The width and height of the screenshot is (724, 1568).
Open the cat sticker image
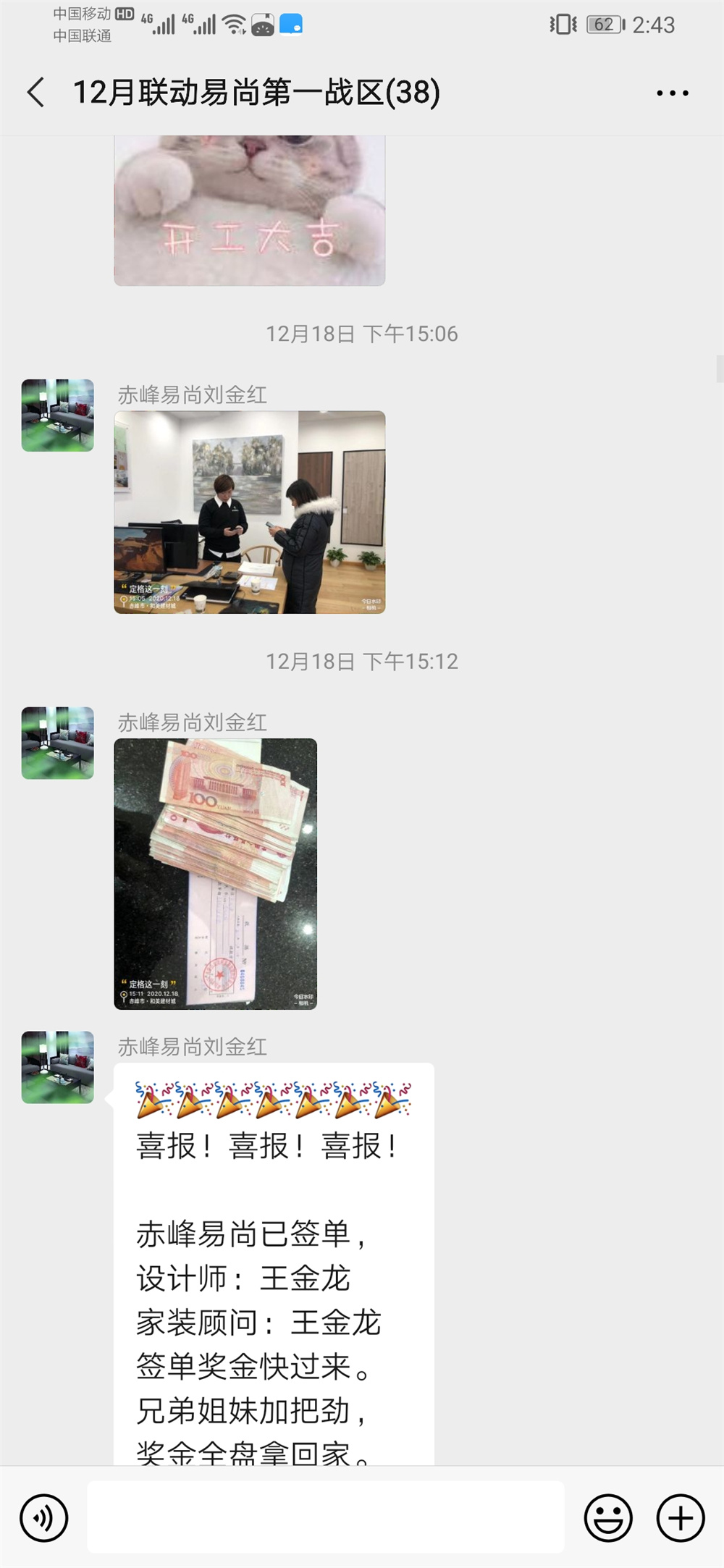click(249, 210)
